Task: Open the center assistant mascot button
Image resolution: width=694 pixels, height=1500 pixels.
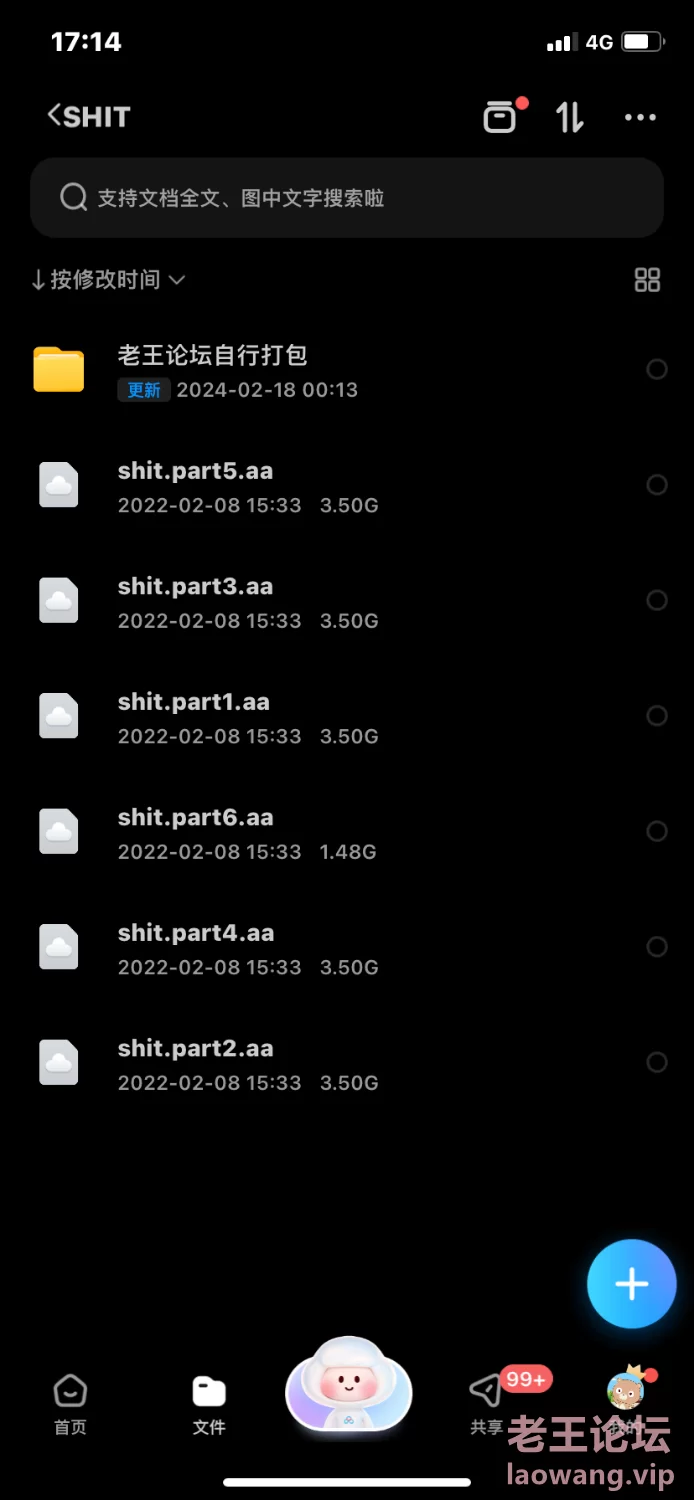Action: [348, 1385]
